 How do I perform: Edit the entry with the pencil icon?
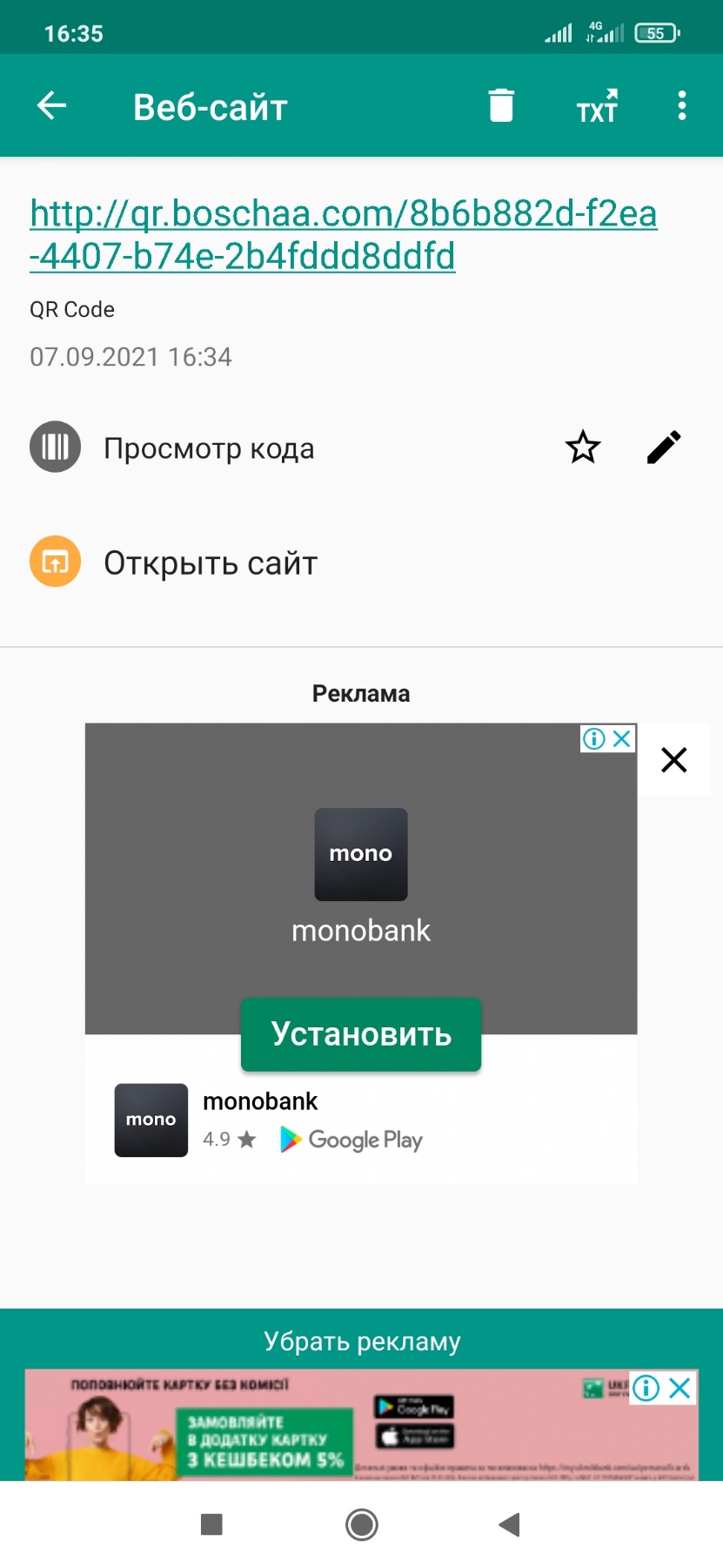tap(664, 448)
